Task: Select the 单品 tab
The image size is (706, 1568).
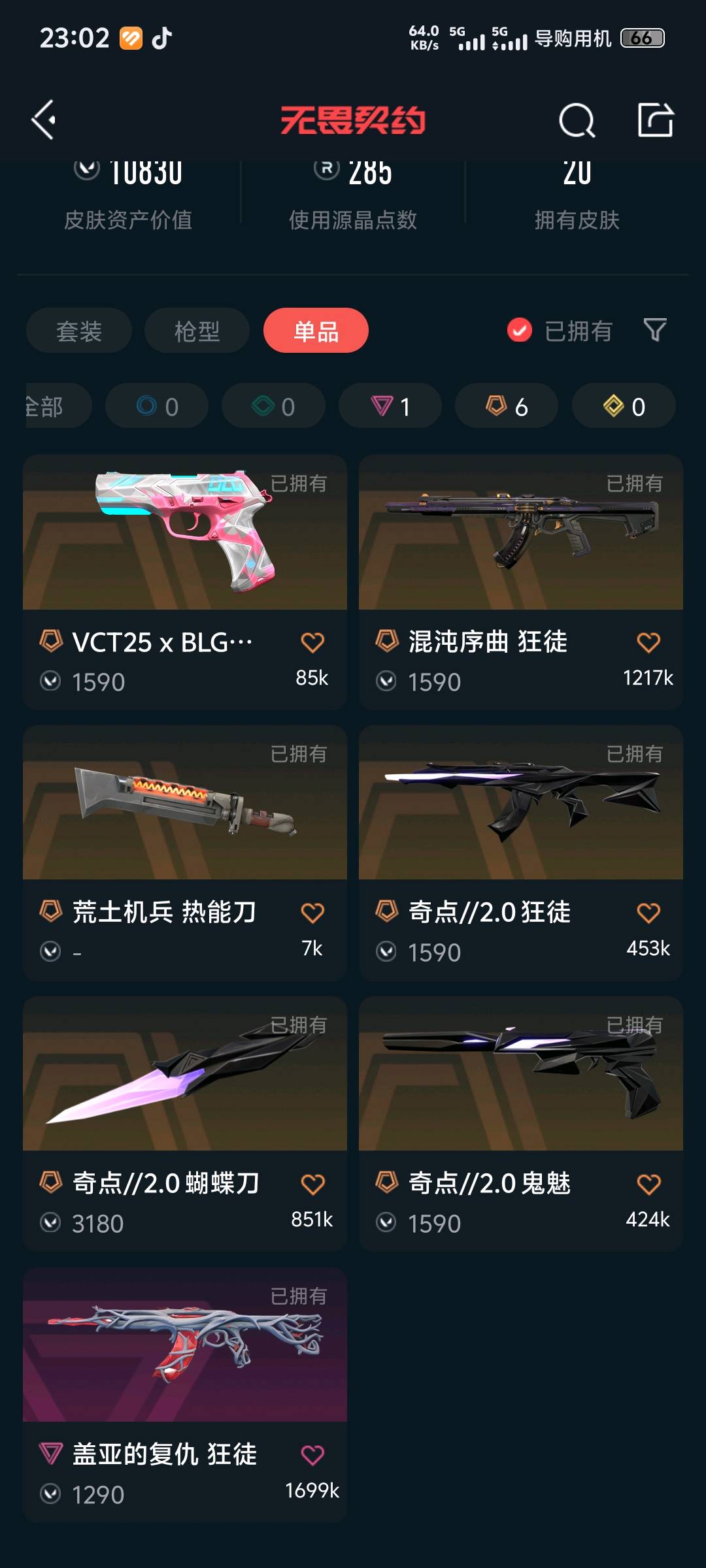Action: point(316,331)
